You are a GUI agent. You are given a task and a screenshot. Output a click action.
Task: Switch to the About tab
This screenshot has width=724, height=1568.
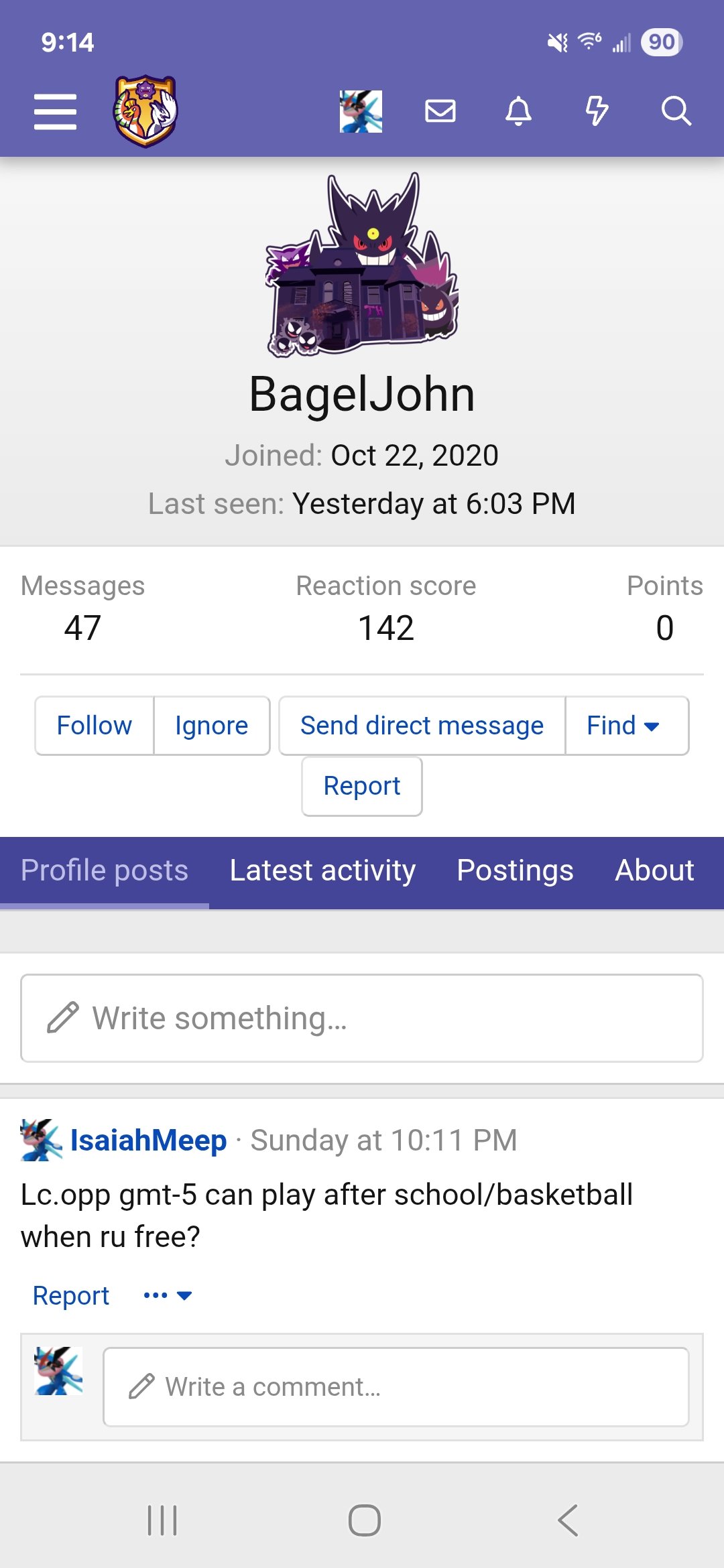[654, 871]
